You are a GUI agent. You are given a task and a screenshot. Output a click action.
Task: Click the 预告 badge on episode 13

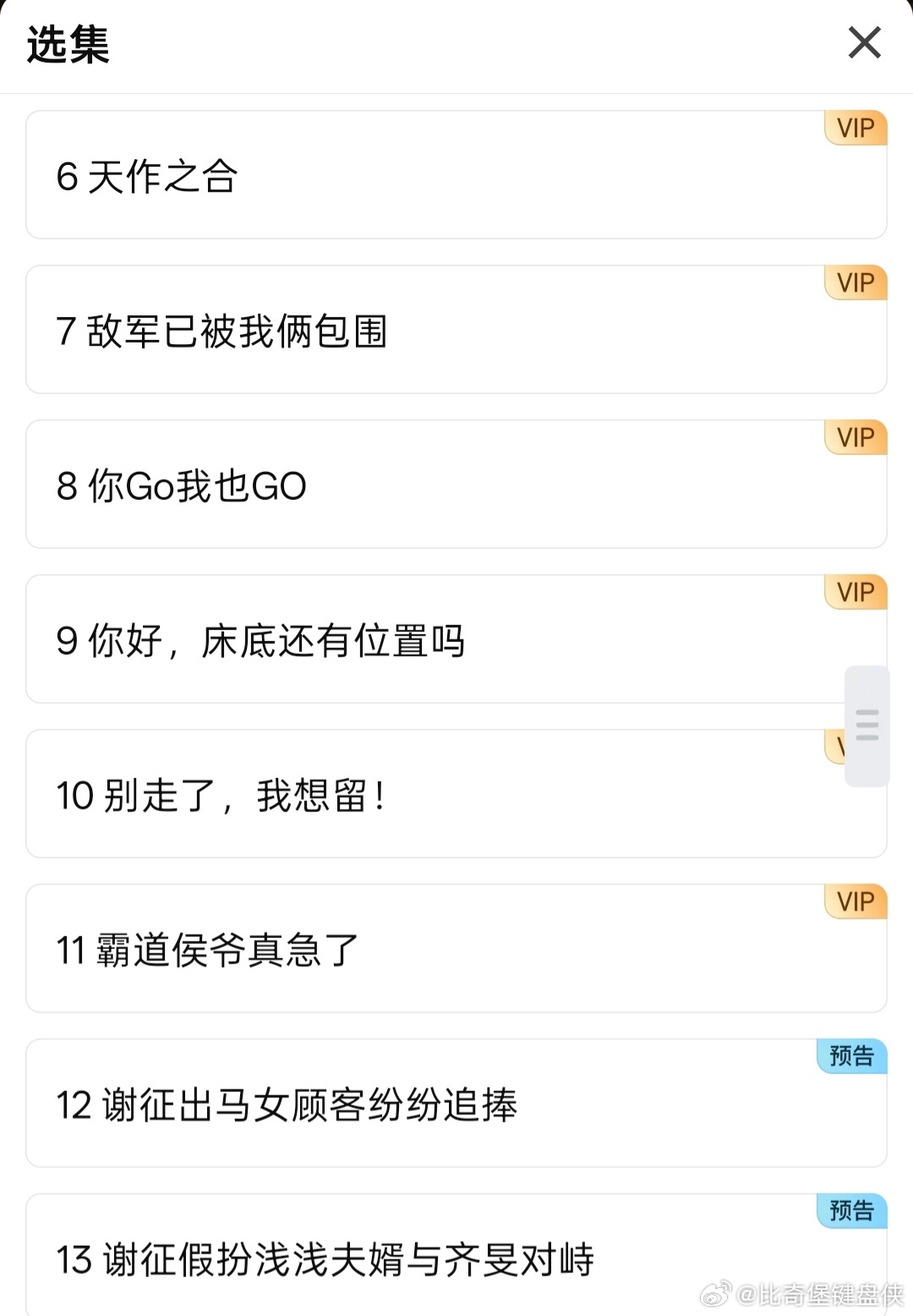[851, 1211]
